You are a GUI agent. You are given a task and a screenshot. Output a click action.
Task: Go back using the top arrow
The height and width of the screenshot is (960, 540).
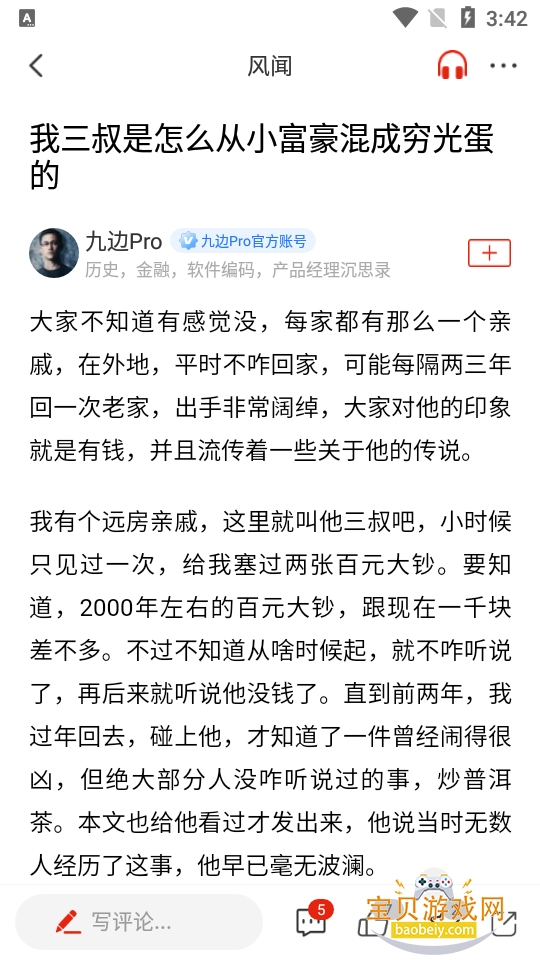click(x=36, y=66)
